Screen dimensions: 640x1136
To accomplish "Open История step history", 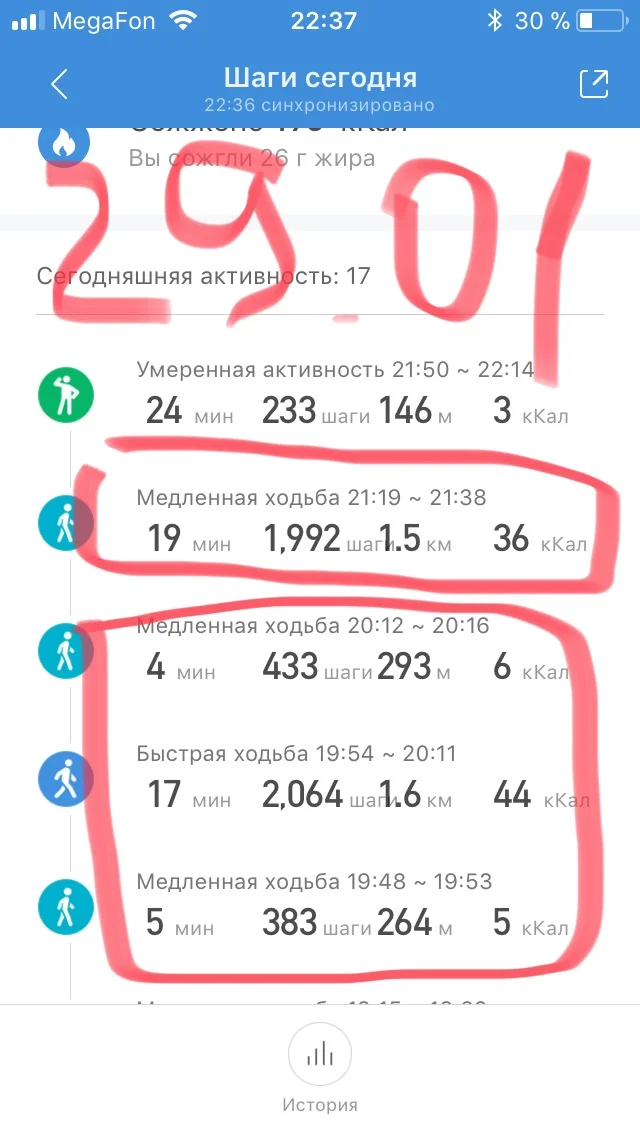I will pos(320,1066).
